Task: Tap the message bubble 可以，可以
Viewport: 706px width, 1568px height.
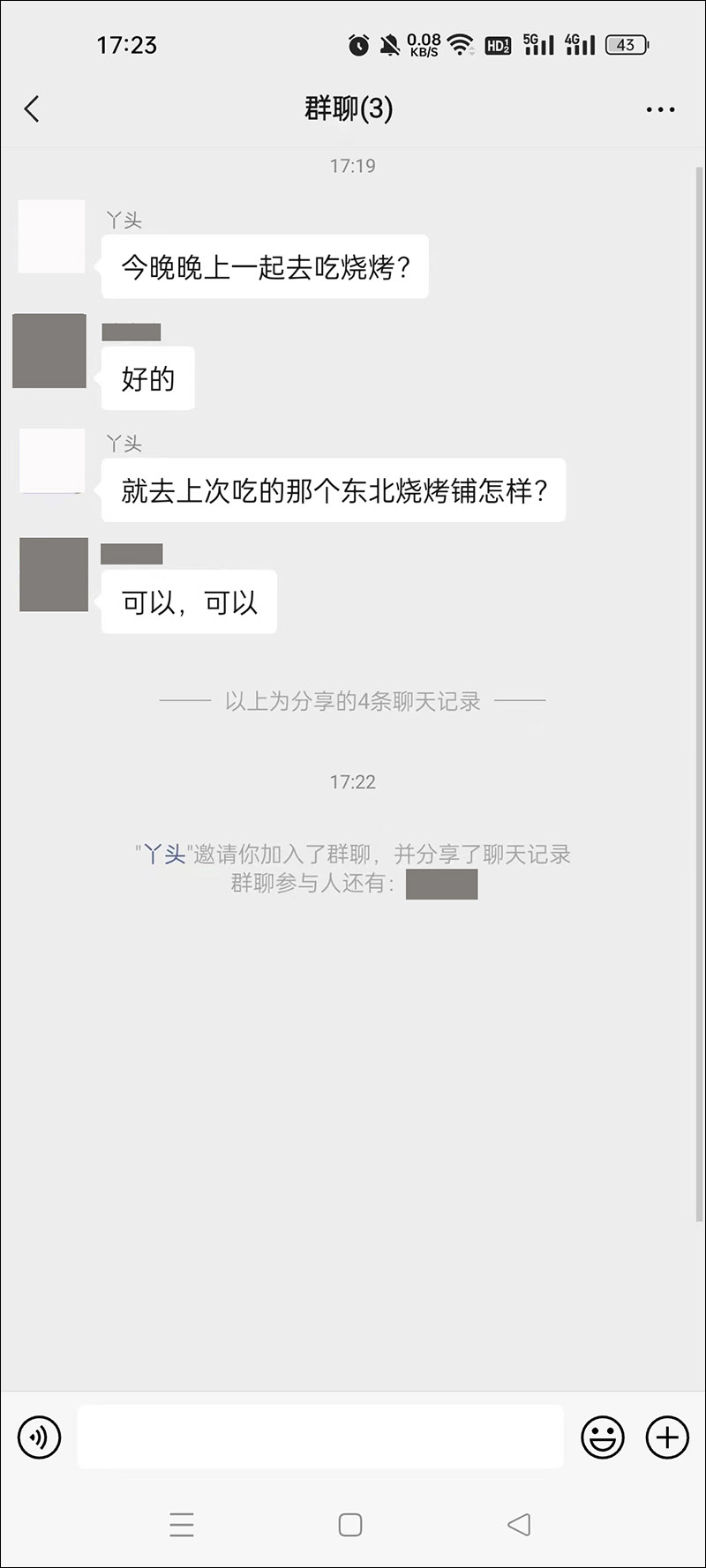Action: tap(188, 602)
